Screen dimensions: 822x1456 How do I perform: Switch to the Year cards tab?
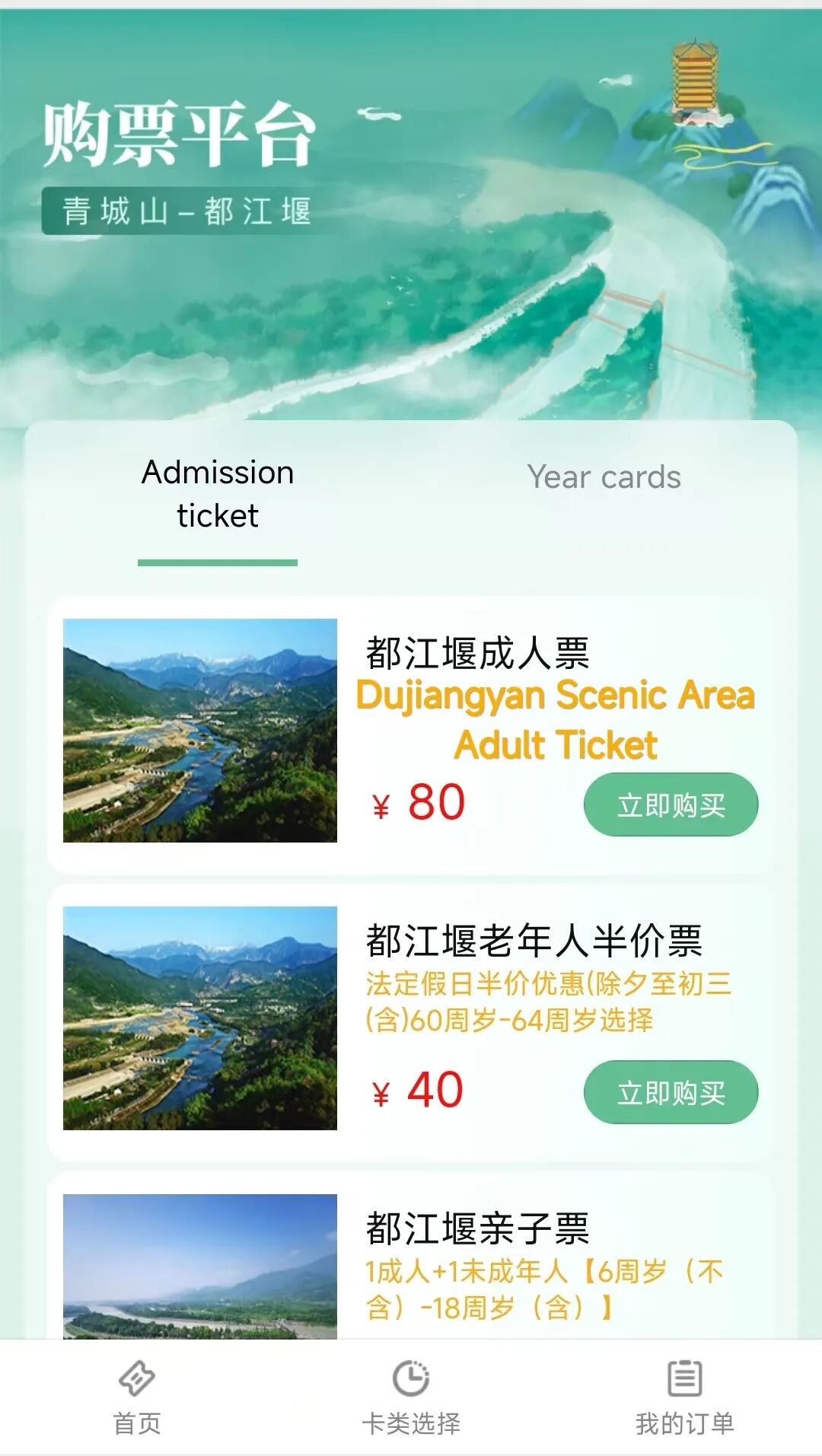tap(604, 477)
